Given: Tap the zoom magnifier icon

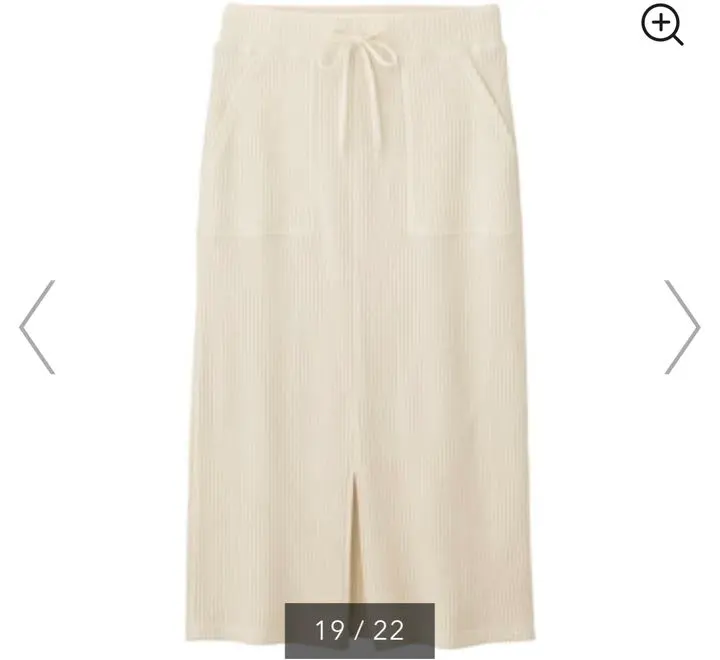Looking at the screenshot, I should (x=662, y=25).
